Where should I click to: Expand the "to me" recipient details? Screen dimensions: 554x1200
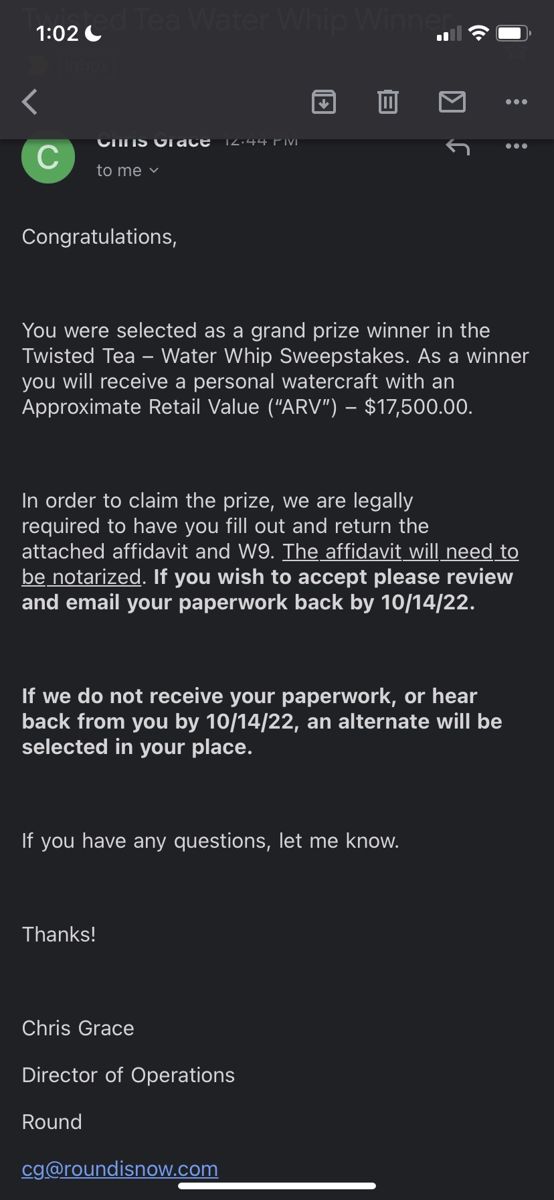[127, 171]
